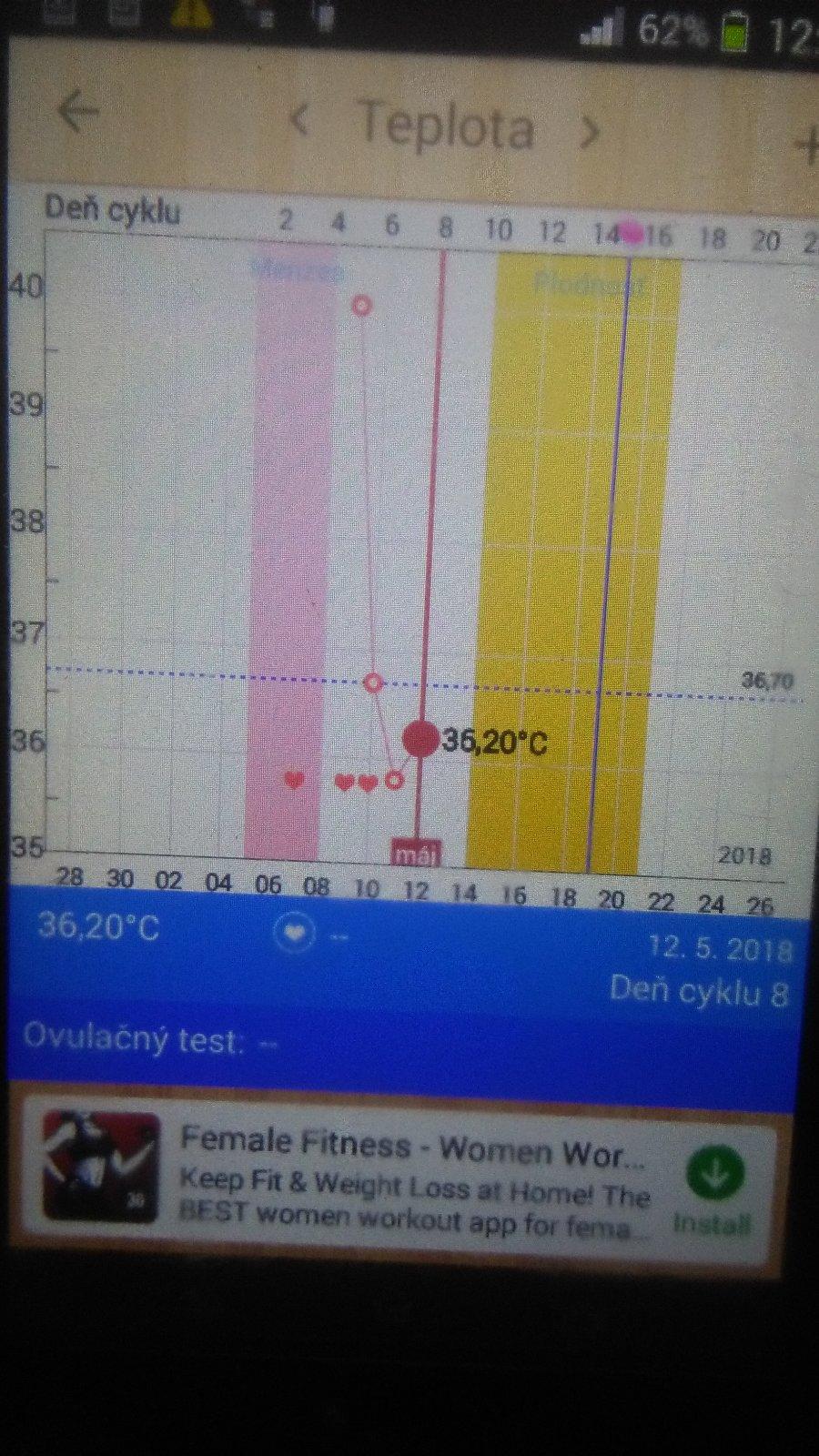Add a new entry with plus icon
Screen dimensions: 819x1456
pos(806,146)
